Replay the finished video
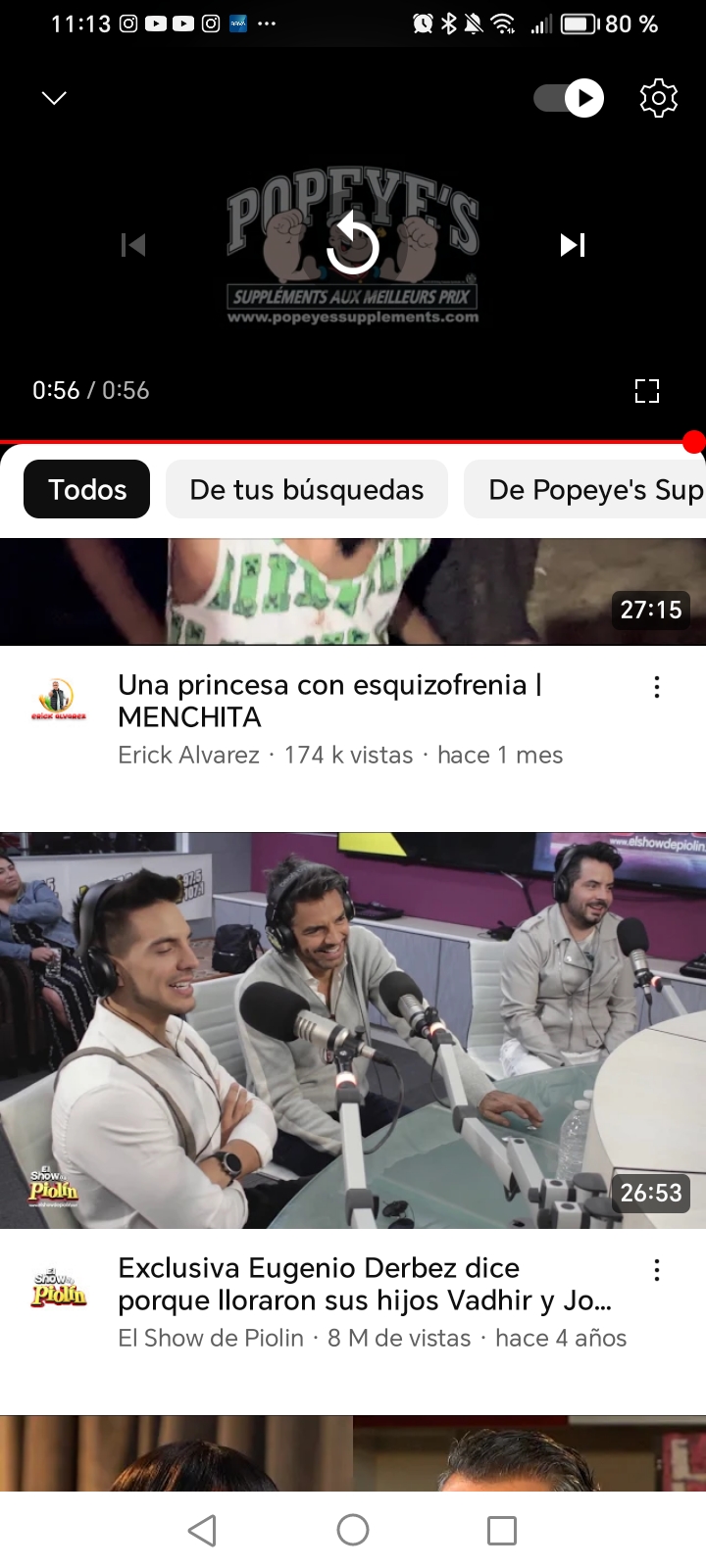Screen dimensions: 706x1568 point(353,245)
